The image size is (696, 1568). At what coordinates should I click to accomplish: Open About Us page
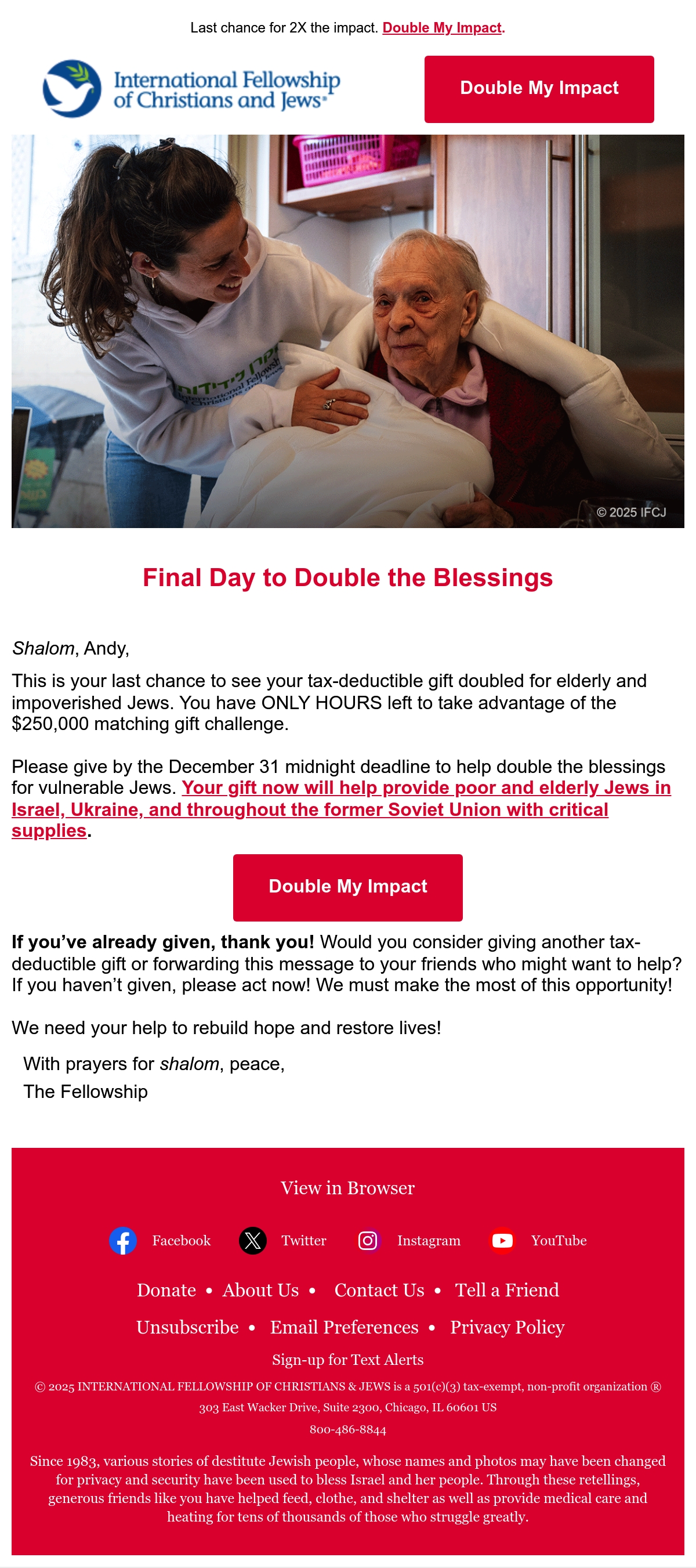[260, 1290]
